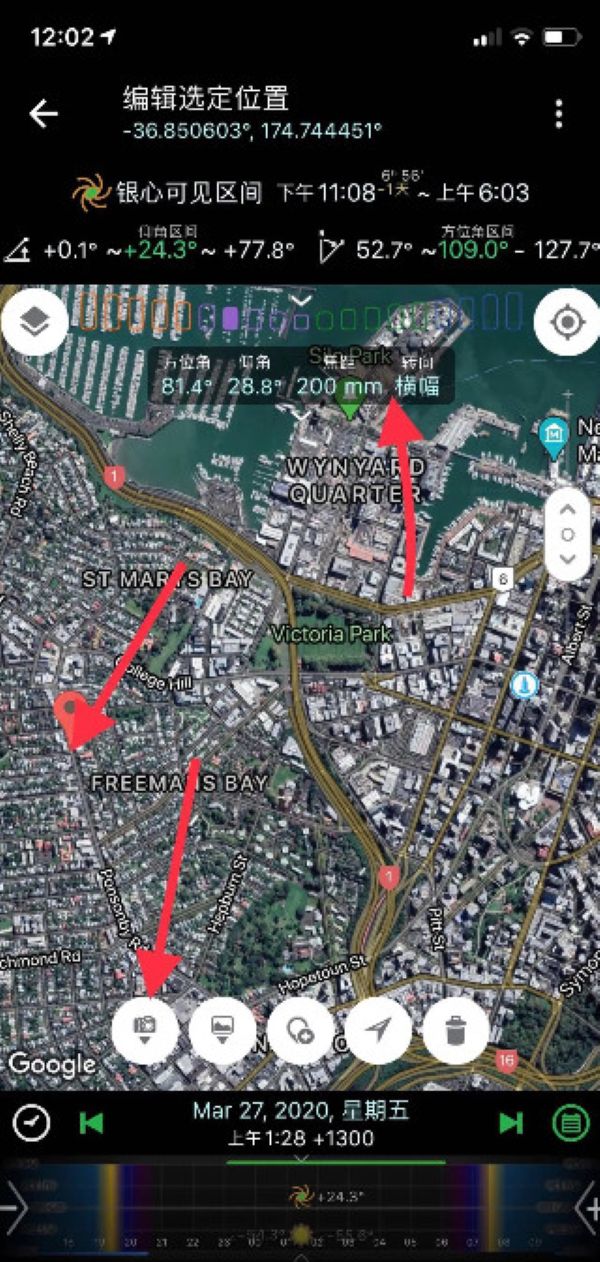The height and width of the screenshot is (1262, 600).
Task: Open the three-dot overflow menu
Action: pyautogui.click(x=558, y=114)
